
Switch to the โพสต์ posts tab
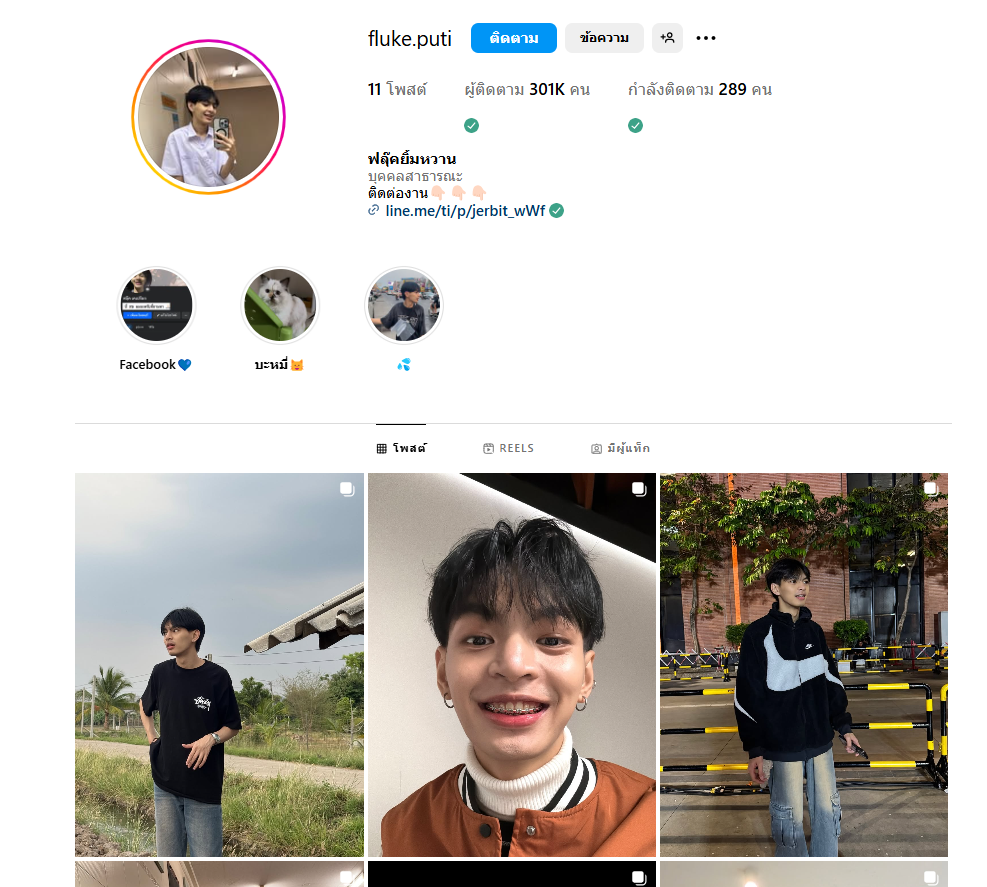[x=401, y=449]
